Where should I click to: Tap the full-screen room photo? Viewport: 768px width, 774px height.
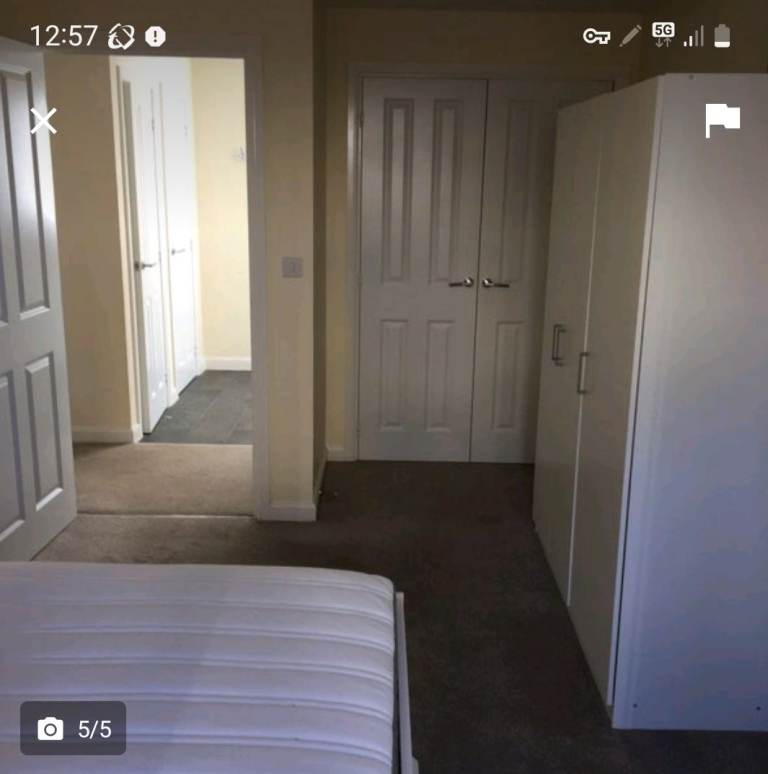384,400
